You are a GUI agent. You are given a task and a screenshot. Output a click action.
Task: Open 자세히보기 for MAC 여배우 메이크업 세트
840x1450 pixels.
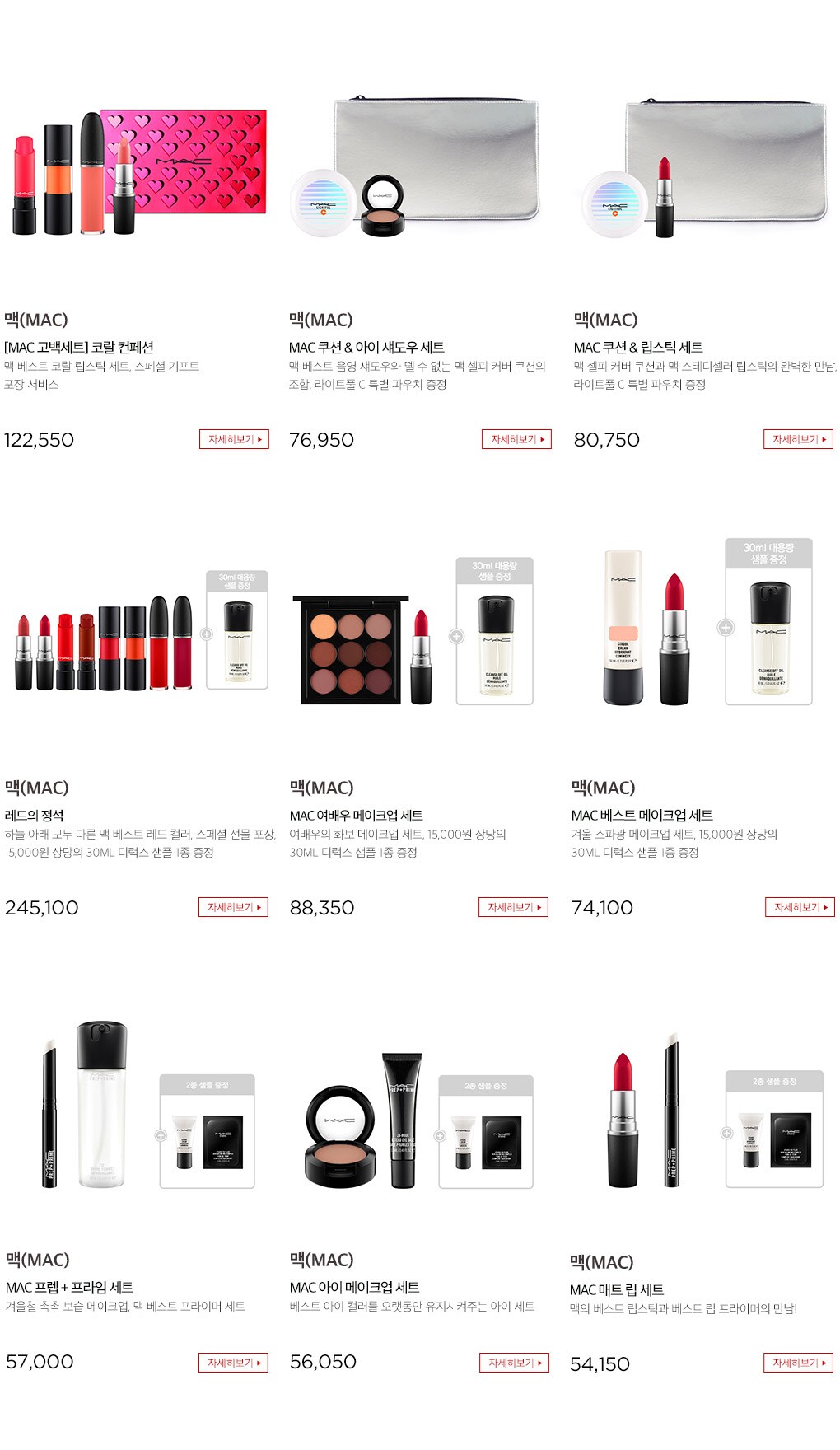click(513, 907)
